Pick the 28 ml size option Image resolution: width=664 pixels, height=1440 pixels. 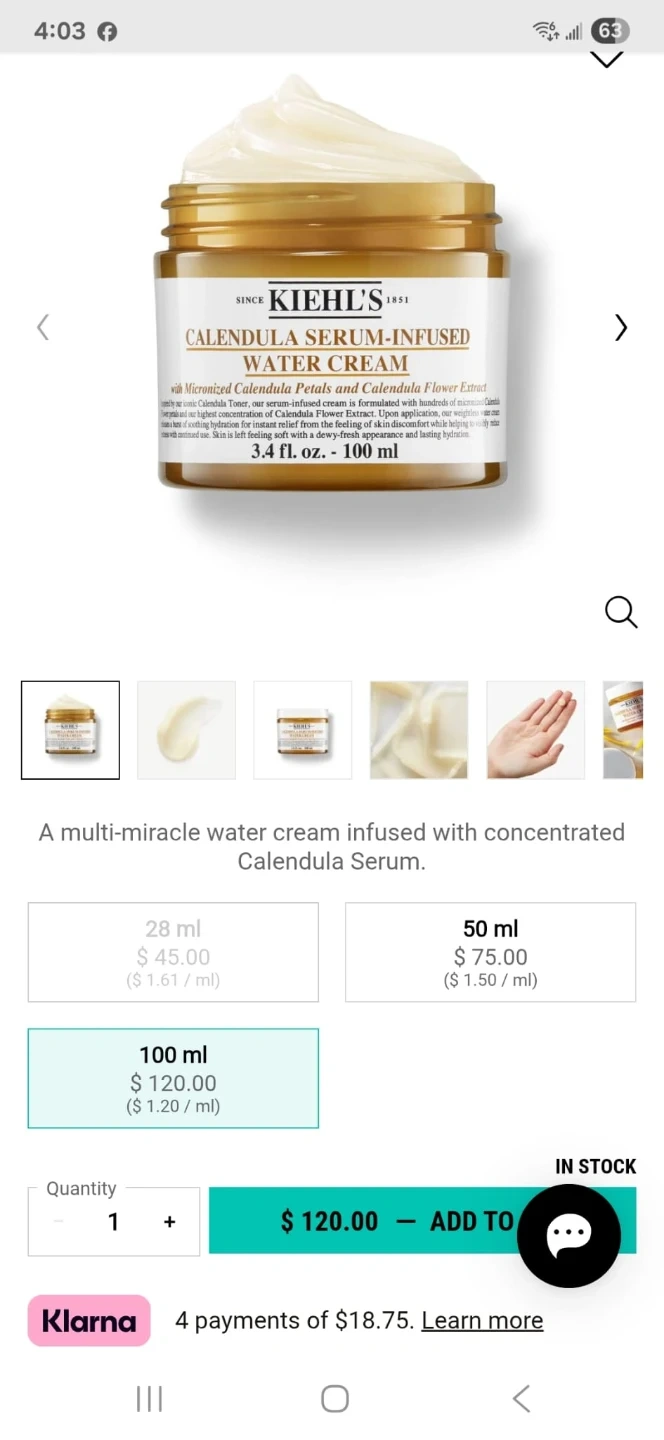[173, 952]
